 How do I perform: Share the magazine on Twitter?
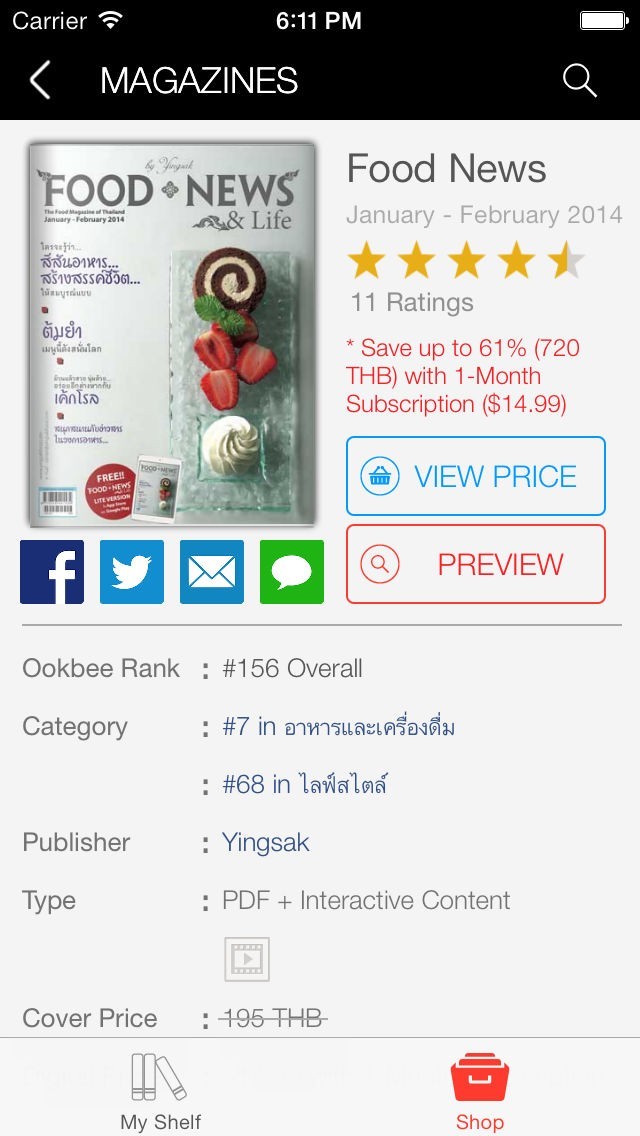click(x=132, y=572)
